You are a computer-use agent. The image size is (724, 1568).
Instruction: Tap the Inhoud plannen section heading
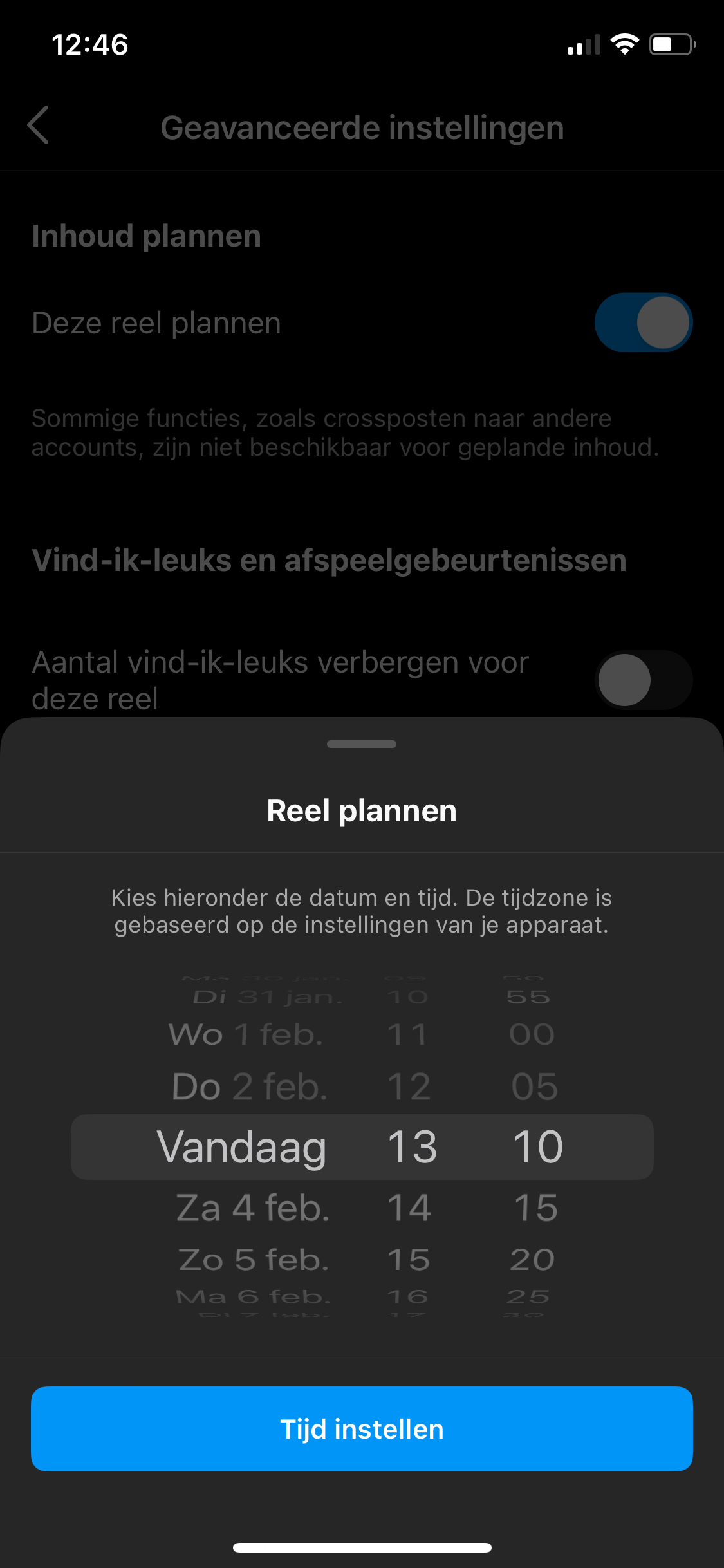147,236
